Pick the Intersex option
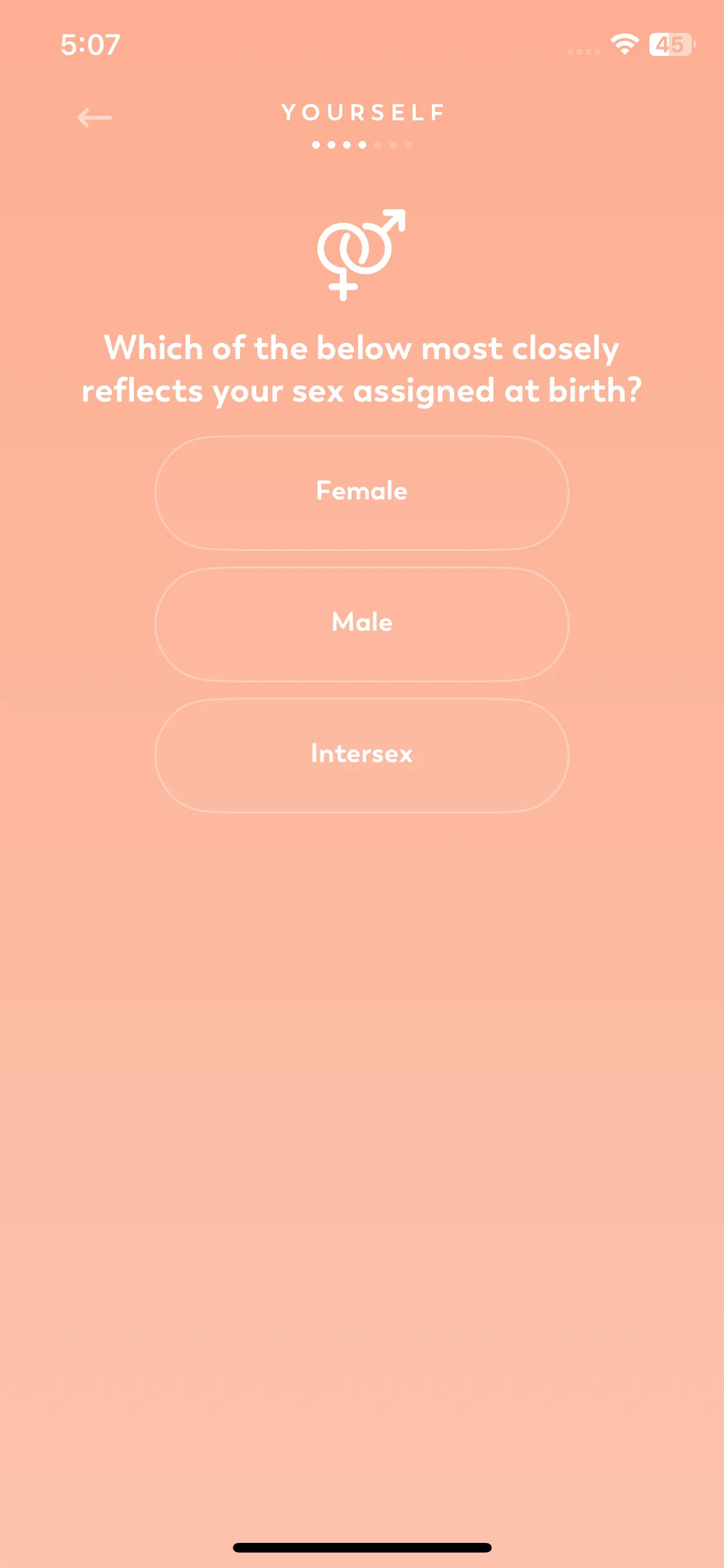The width and height of the screenshot is (724, 1568). 362,756
